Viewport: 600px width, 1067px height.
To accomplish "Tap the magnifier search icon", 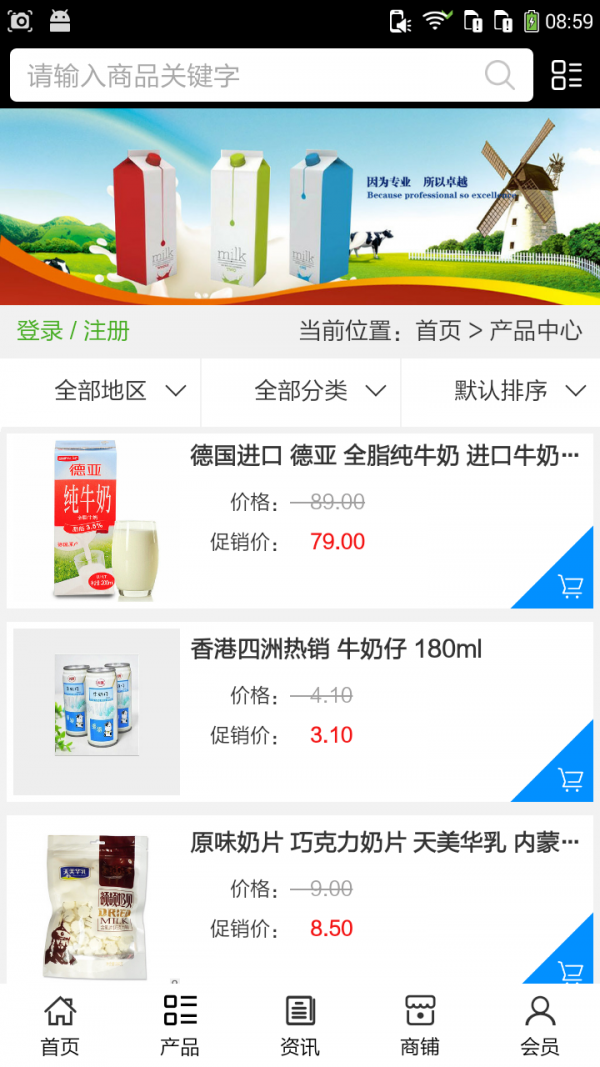I will pyautogui.click(x=499, y=76).
